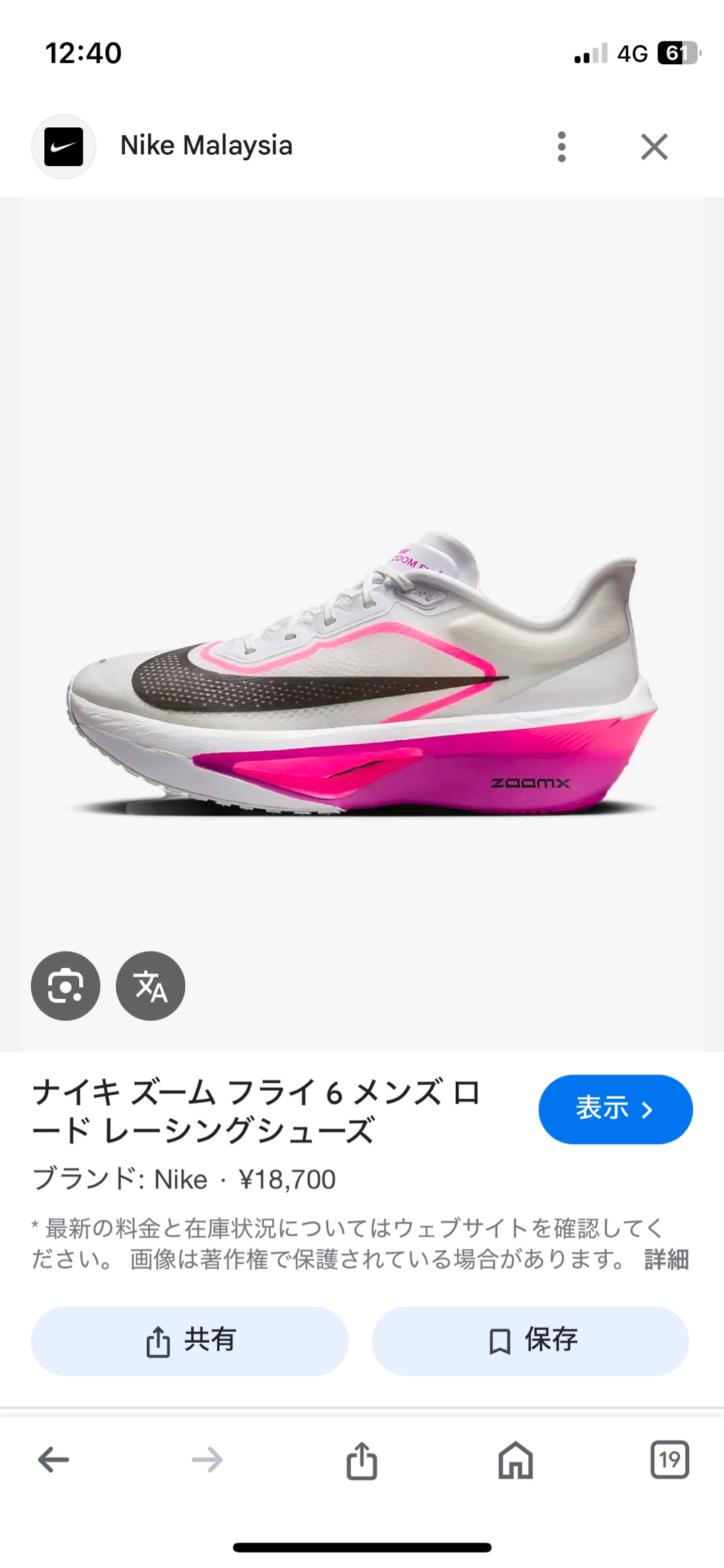Screen dimensions: 724x1568
Task: Open Google Lens camera search
Action: [x=65, y=986]
